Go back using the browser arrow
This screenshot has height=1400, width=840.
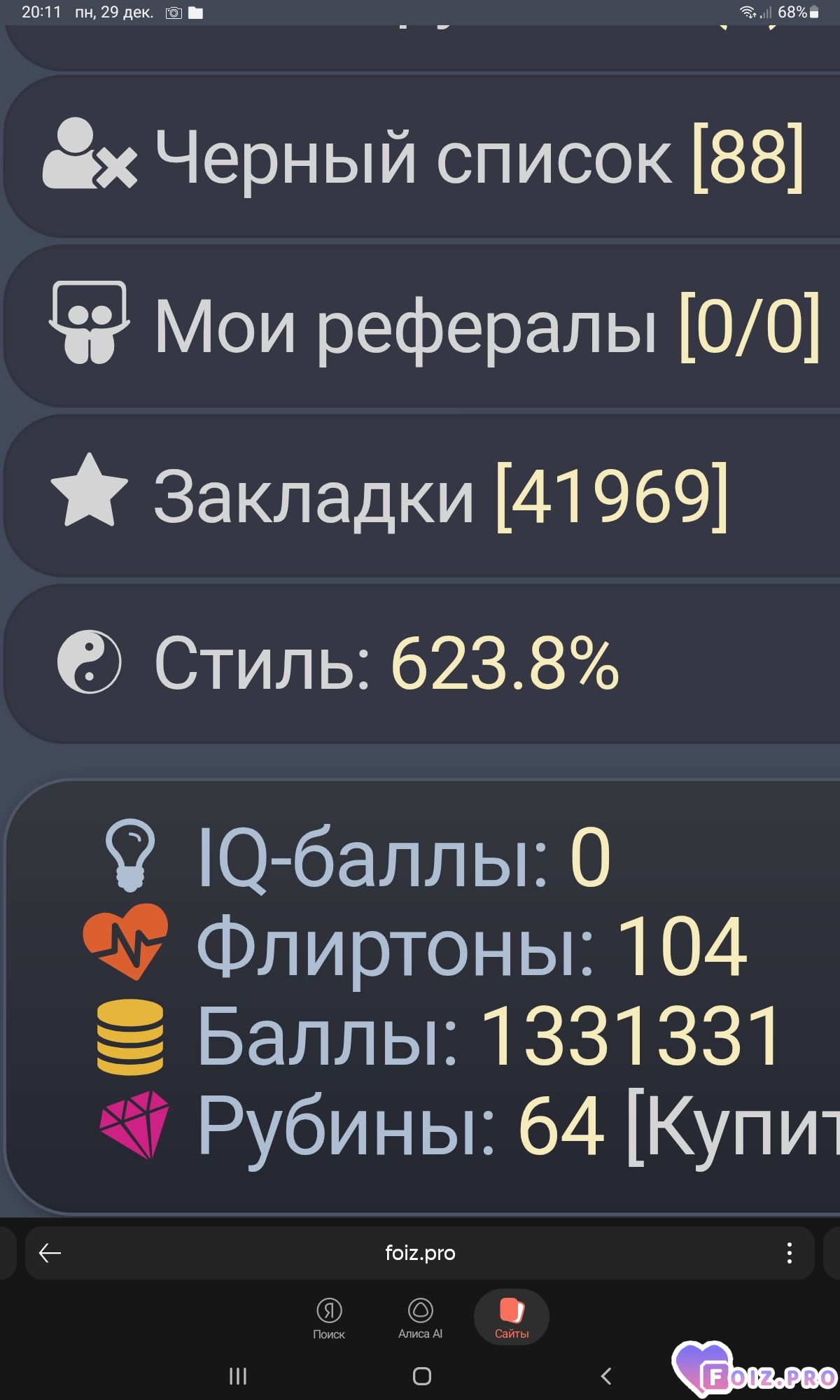[50, 1253]
